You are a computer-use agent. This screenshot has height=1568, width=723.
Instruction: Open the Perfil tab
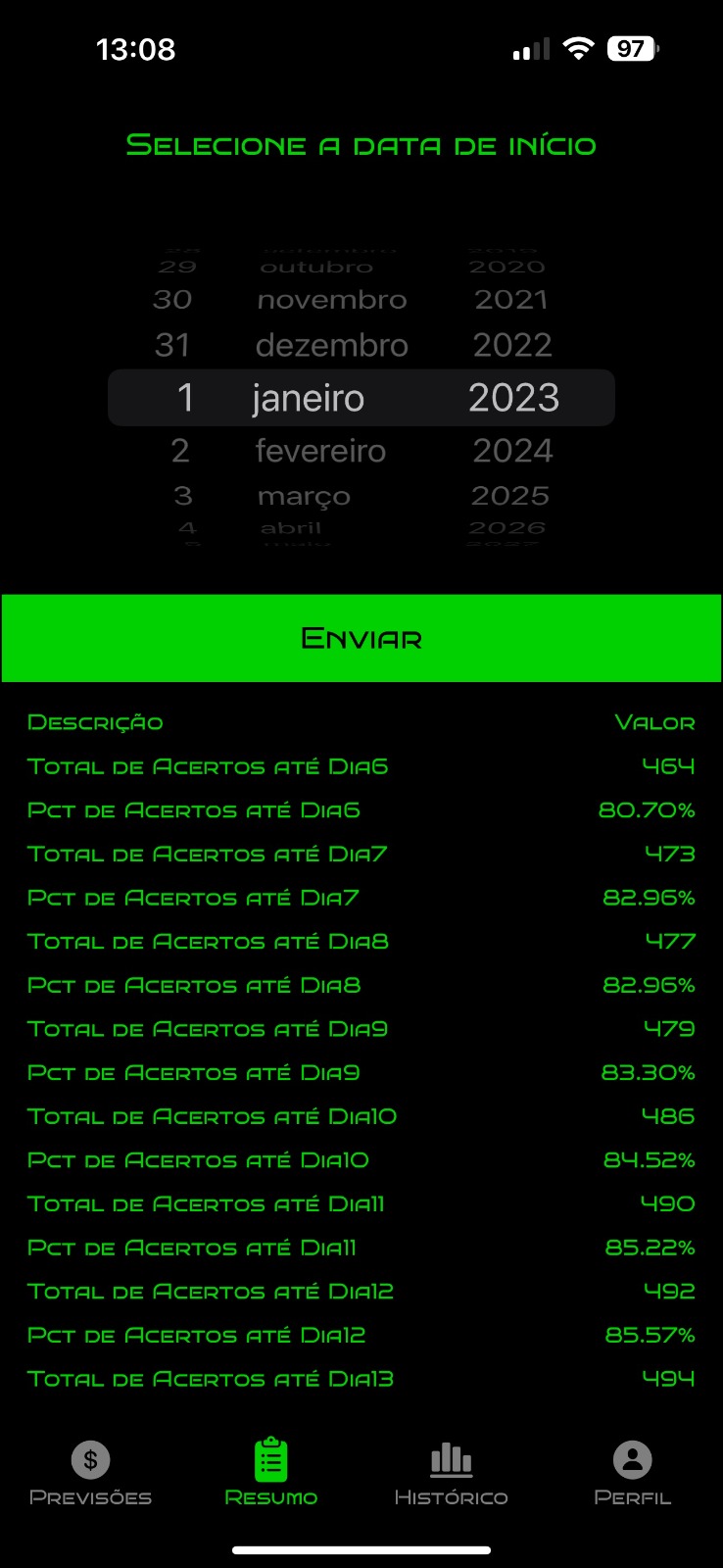coord(632,1473)
